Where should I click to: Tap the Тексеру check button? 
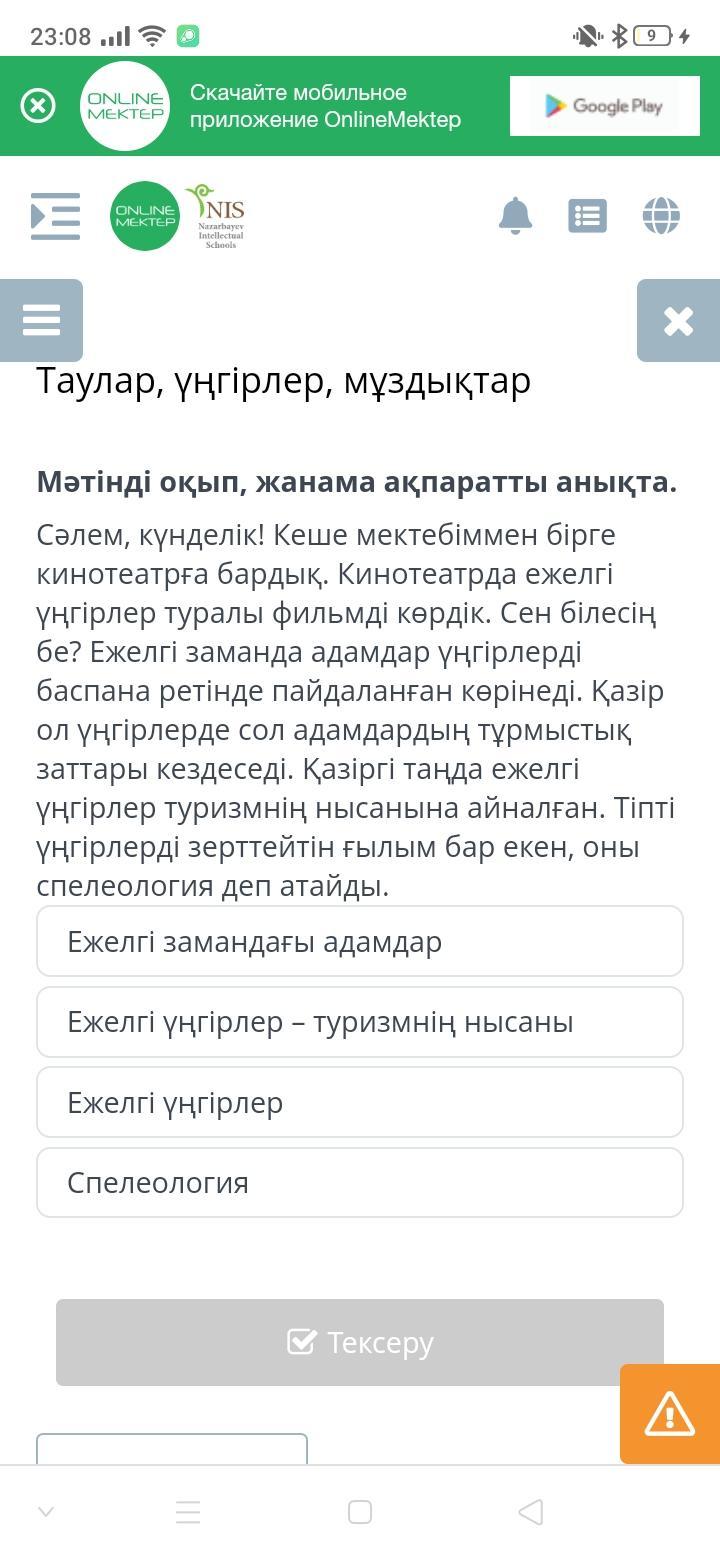coord(360,1342)
